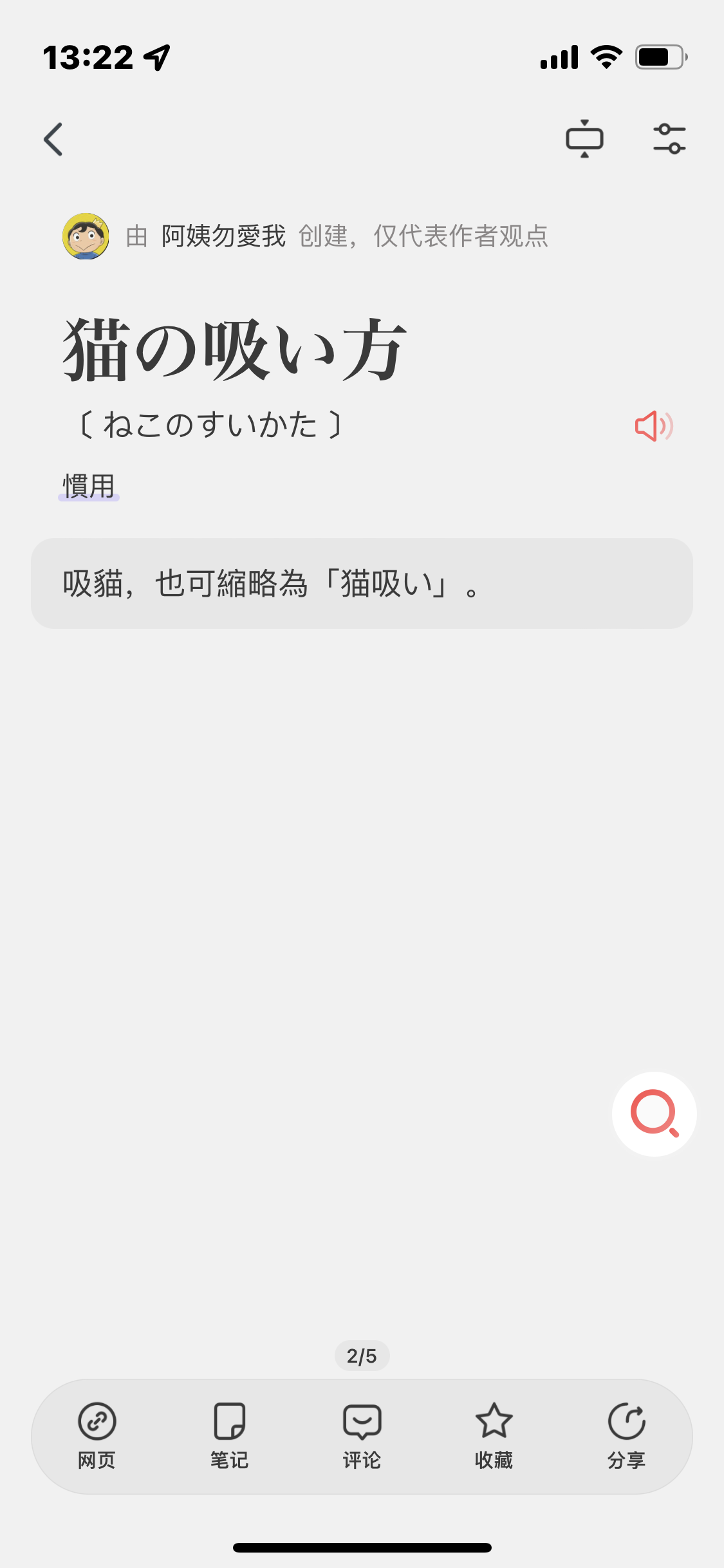This screenshot has height=1568, width=724.
Task: Tap the 慣用 tag
Action: (x=89, y=486)
